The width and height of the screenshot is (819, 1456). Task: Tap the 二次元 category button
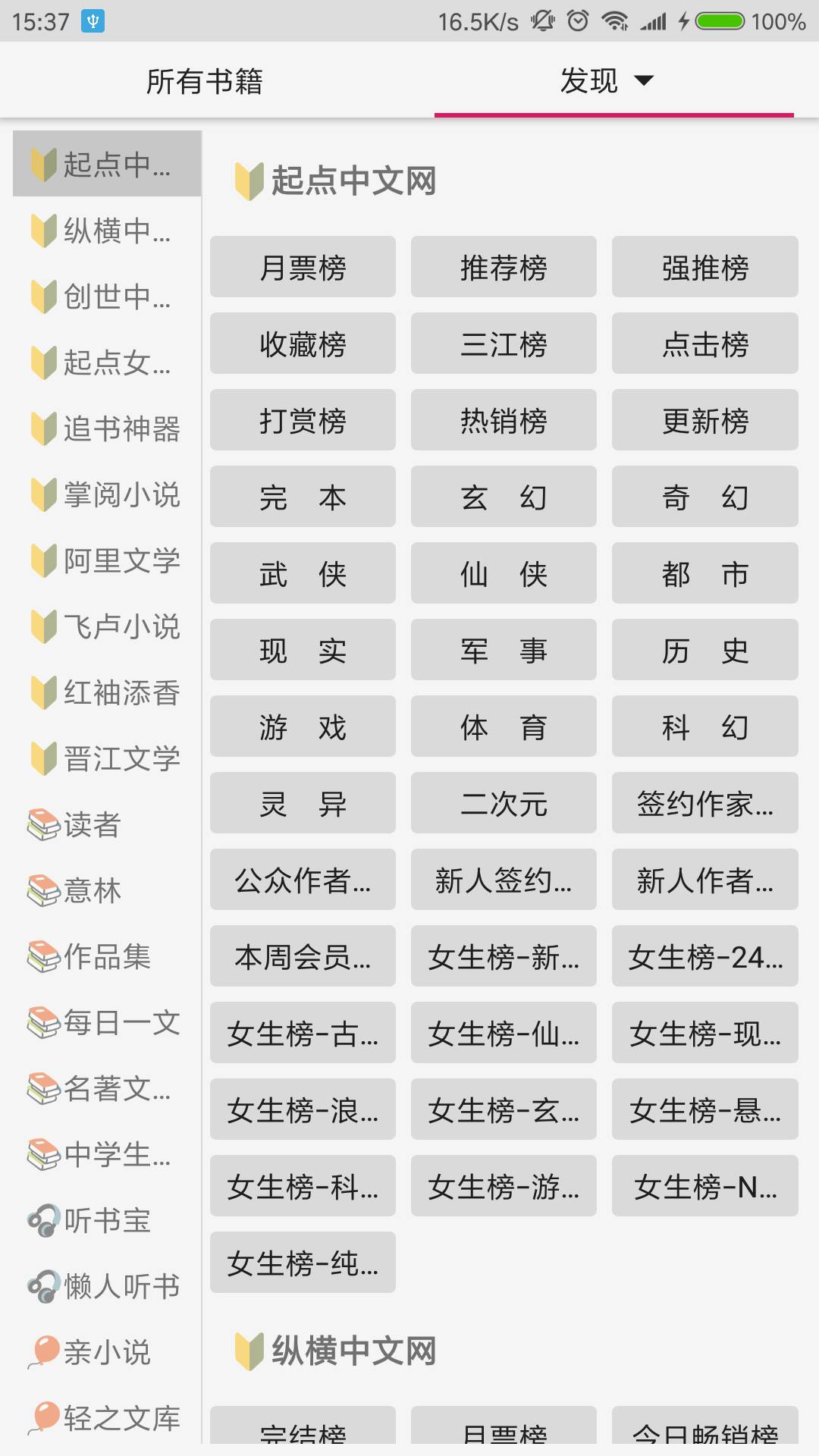point(504,803)
